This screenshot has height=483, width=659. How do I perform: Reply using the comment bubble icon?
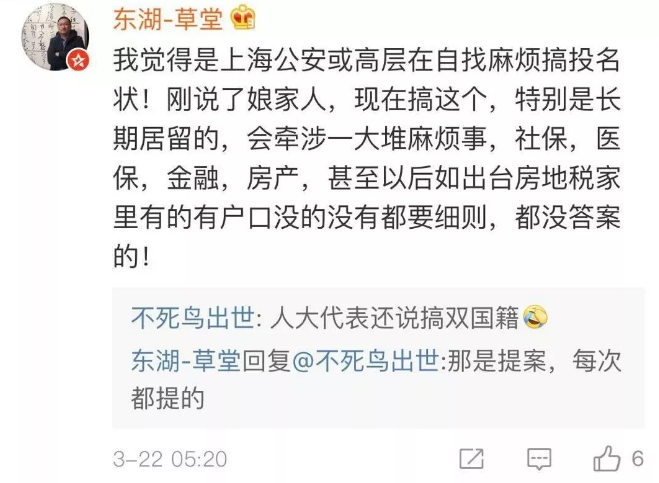[x=539, y=459]
